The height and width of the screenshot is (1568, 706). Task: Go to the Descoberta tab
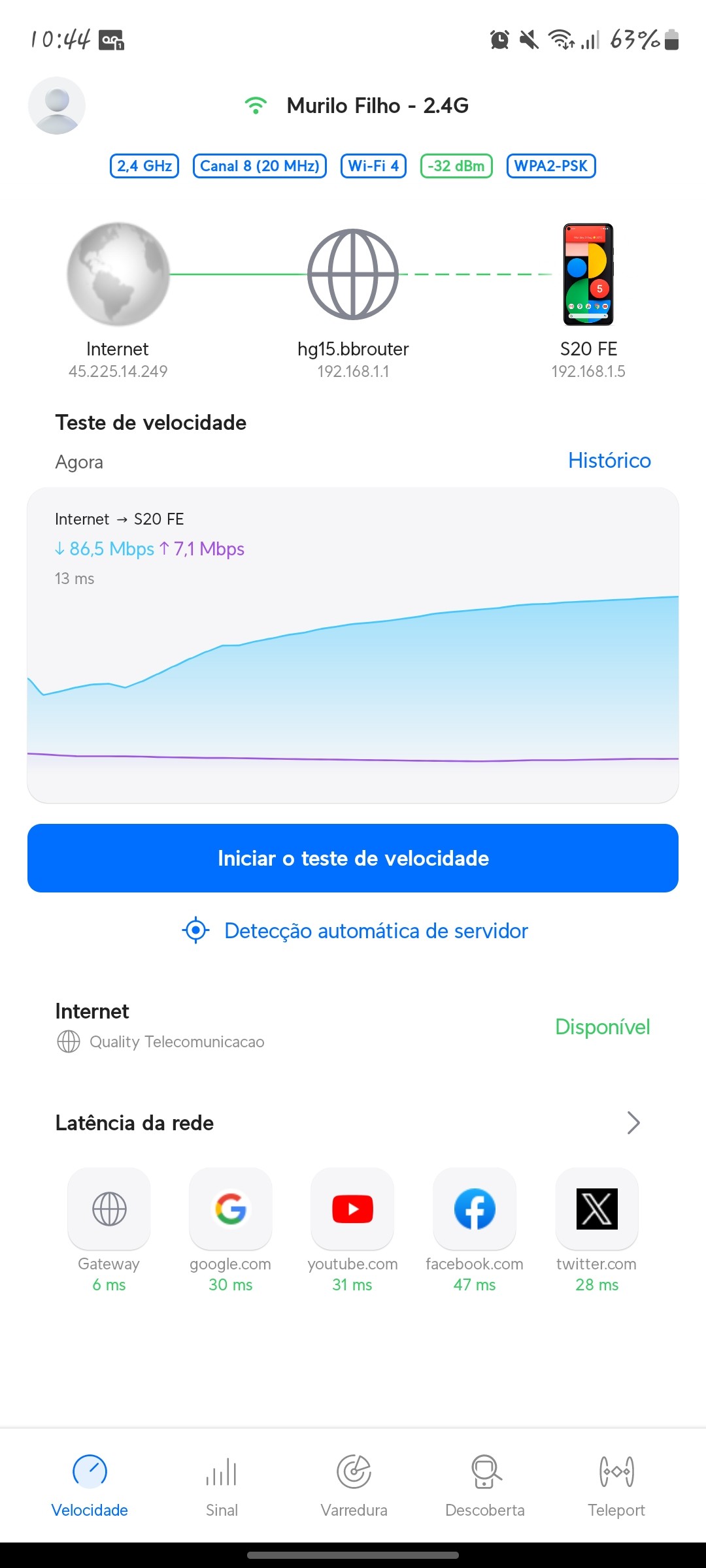[x=485, y=1483]
